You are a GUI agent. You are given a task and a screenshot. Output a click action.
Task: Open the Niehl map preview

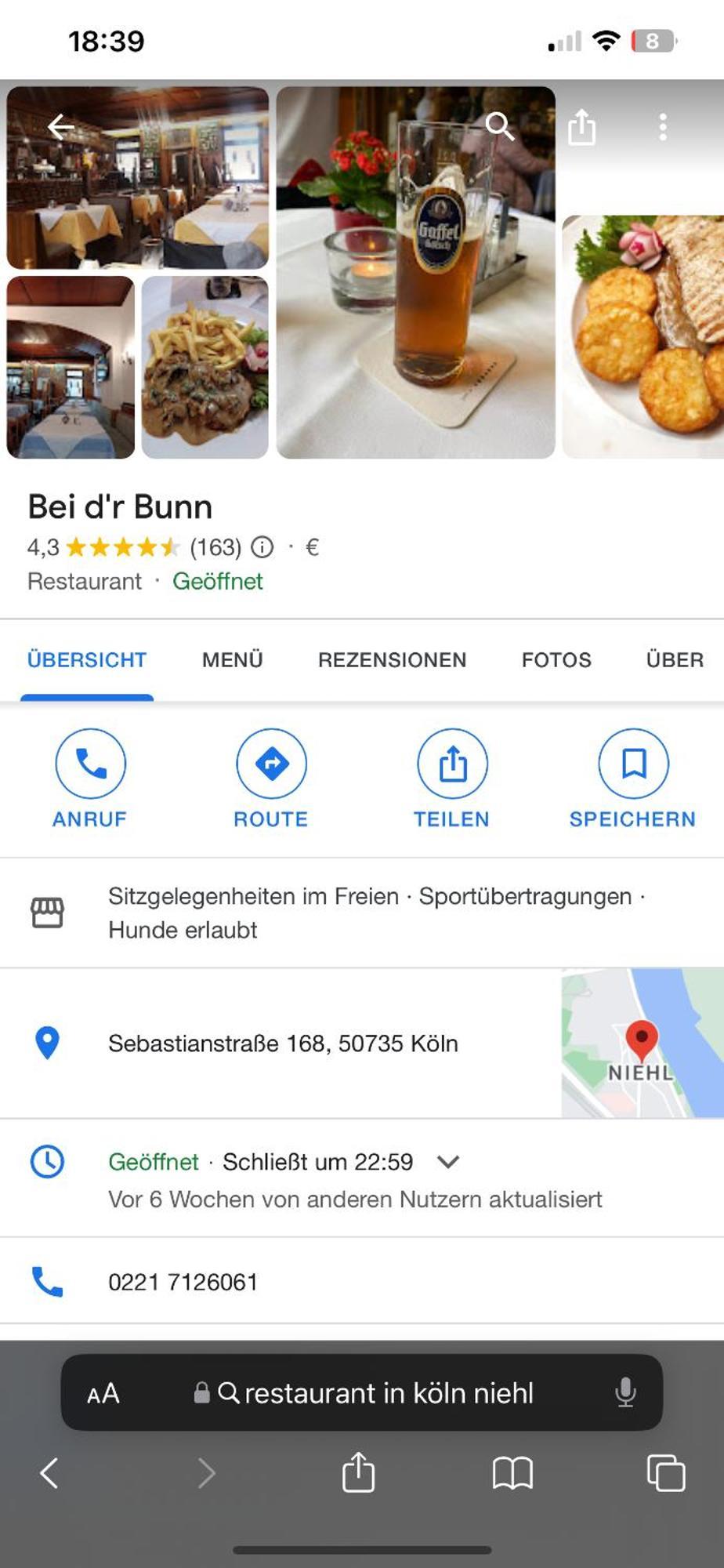pyautogui.click(x=642, y=1043)
